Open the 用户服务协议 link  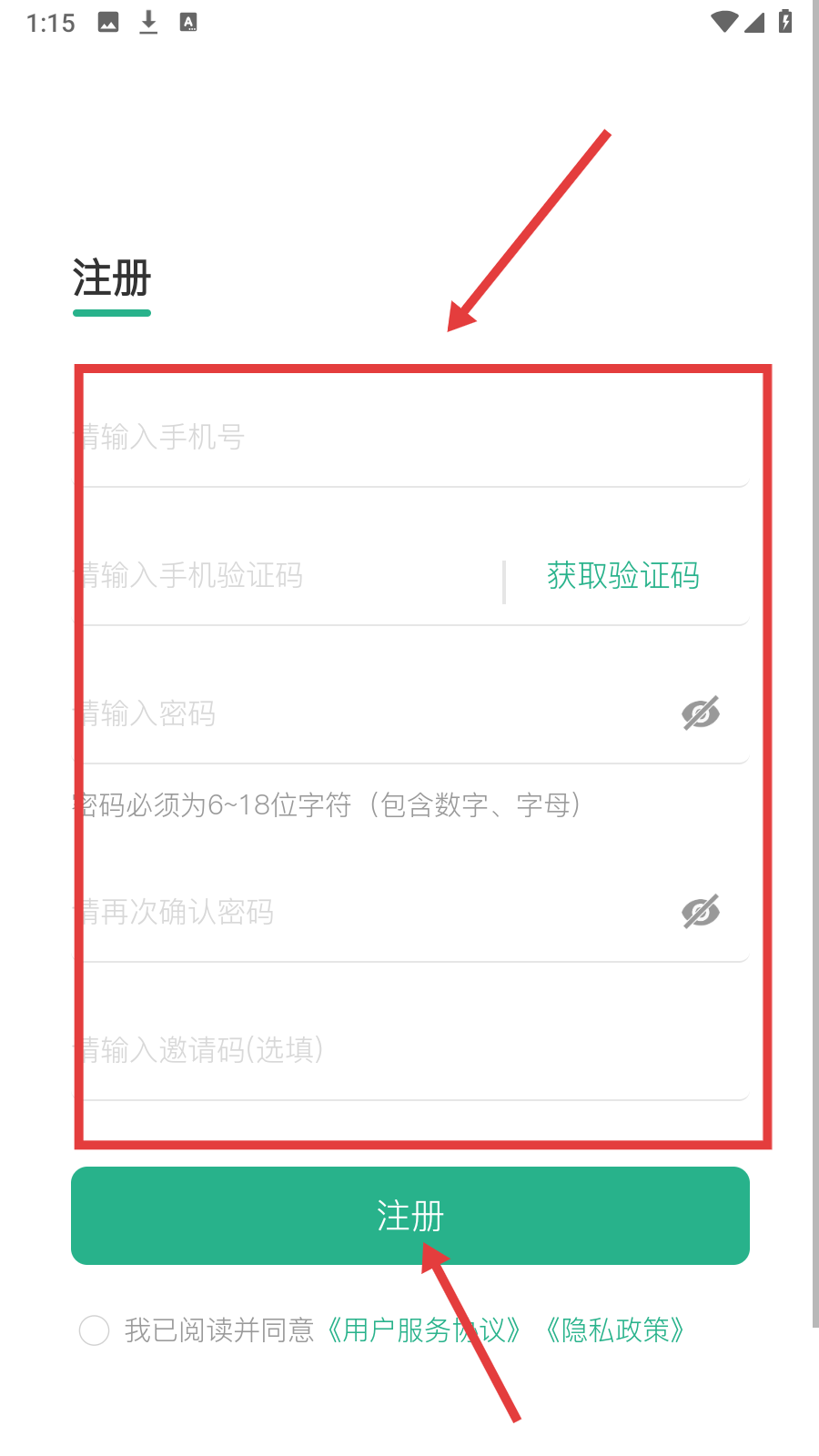[x=424, y=1330]
